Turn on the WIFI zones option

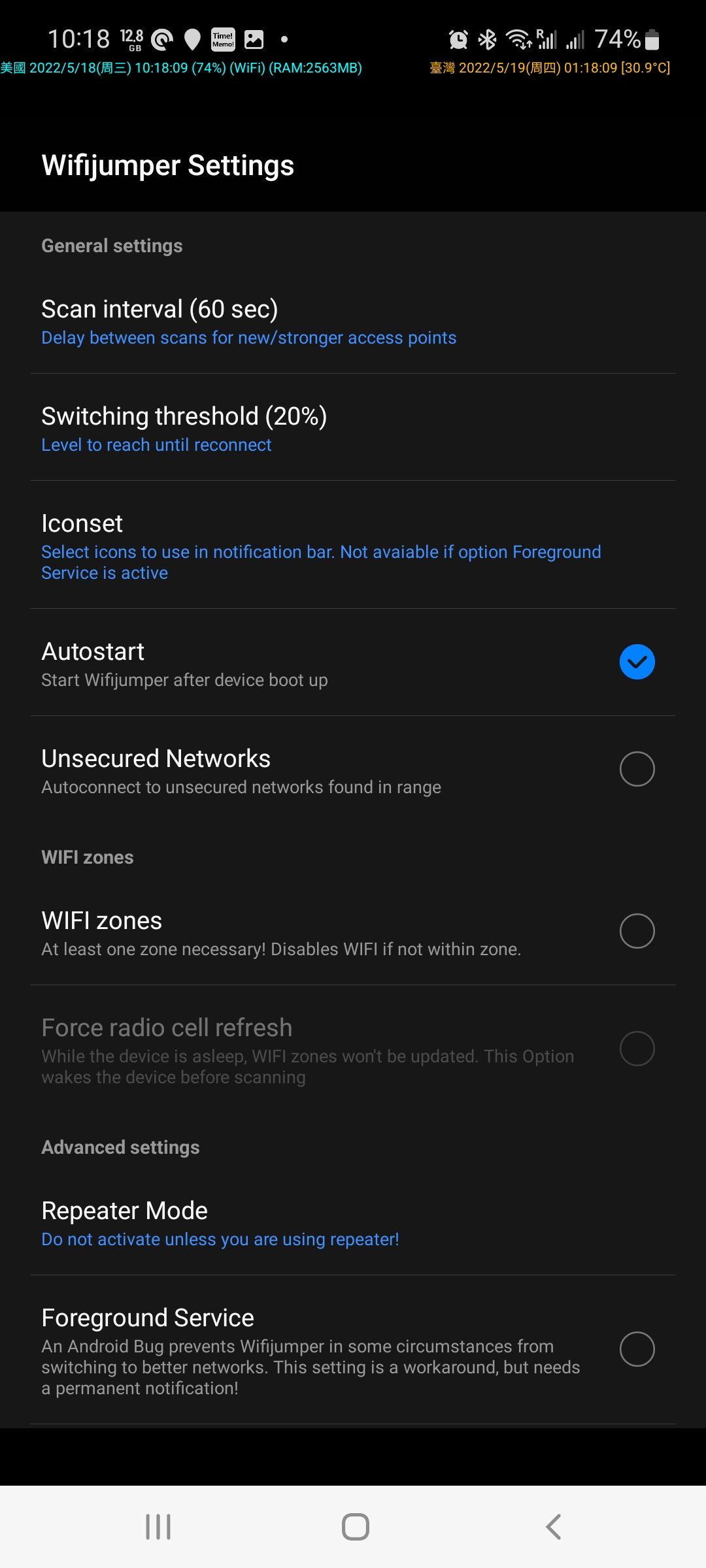click(x=637, y=931)
